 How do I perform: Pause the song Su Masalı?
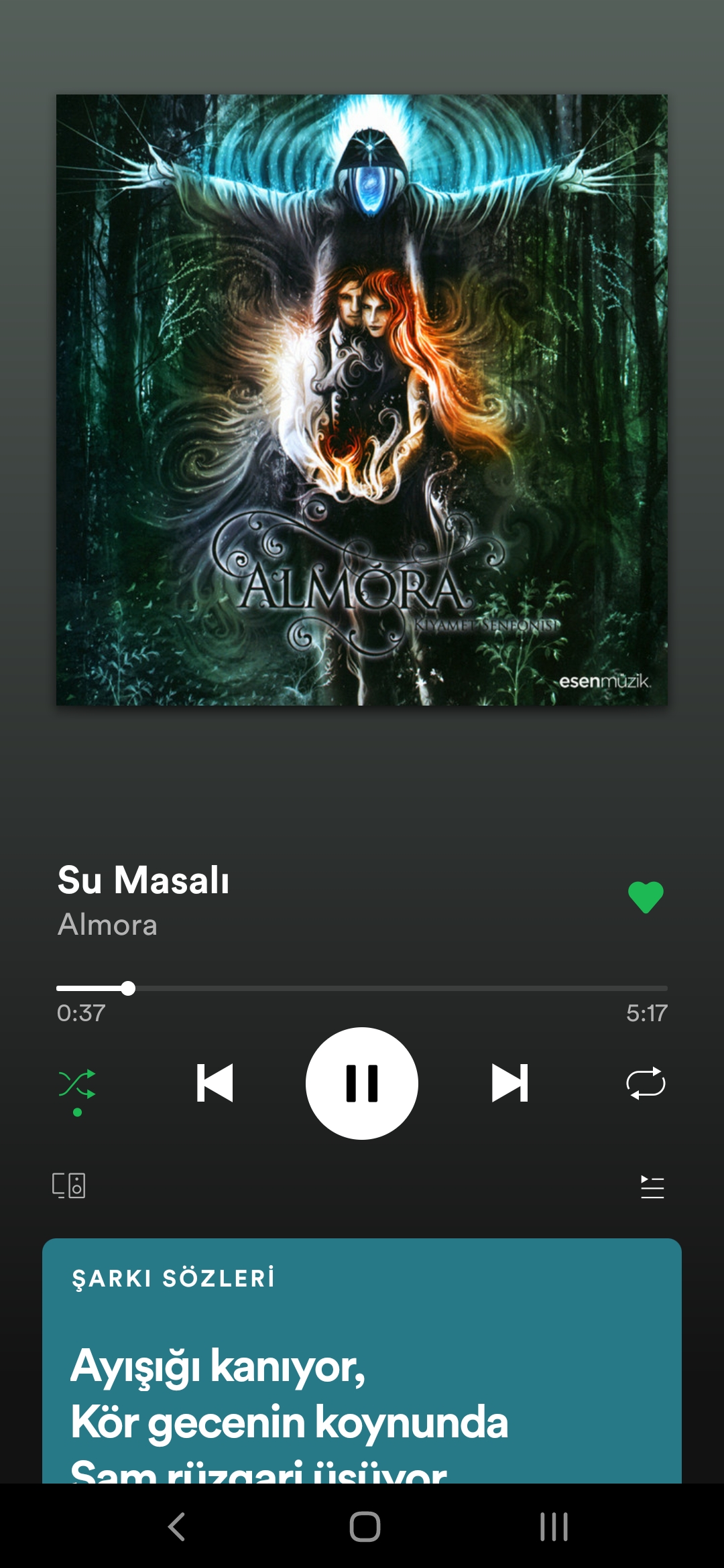click(362, 1083)
